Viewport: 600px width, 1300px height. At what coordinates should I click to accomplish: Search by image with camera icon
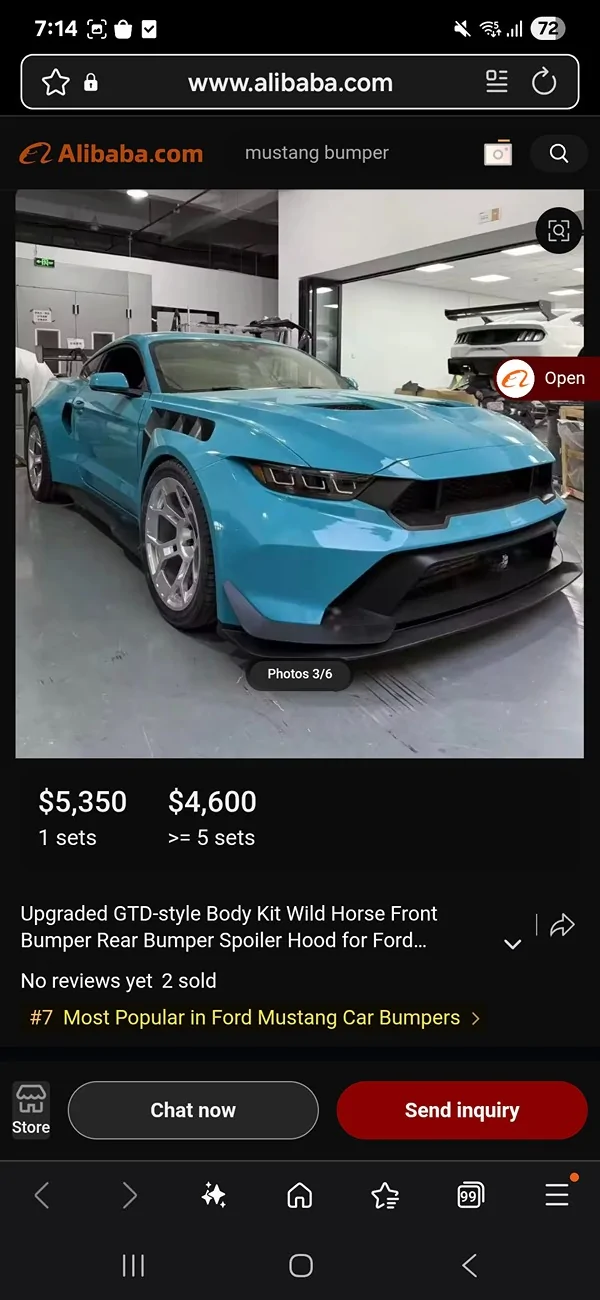pyautogui.click(x=497, y=153)
